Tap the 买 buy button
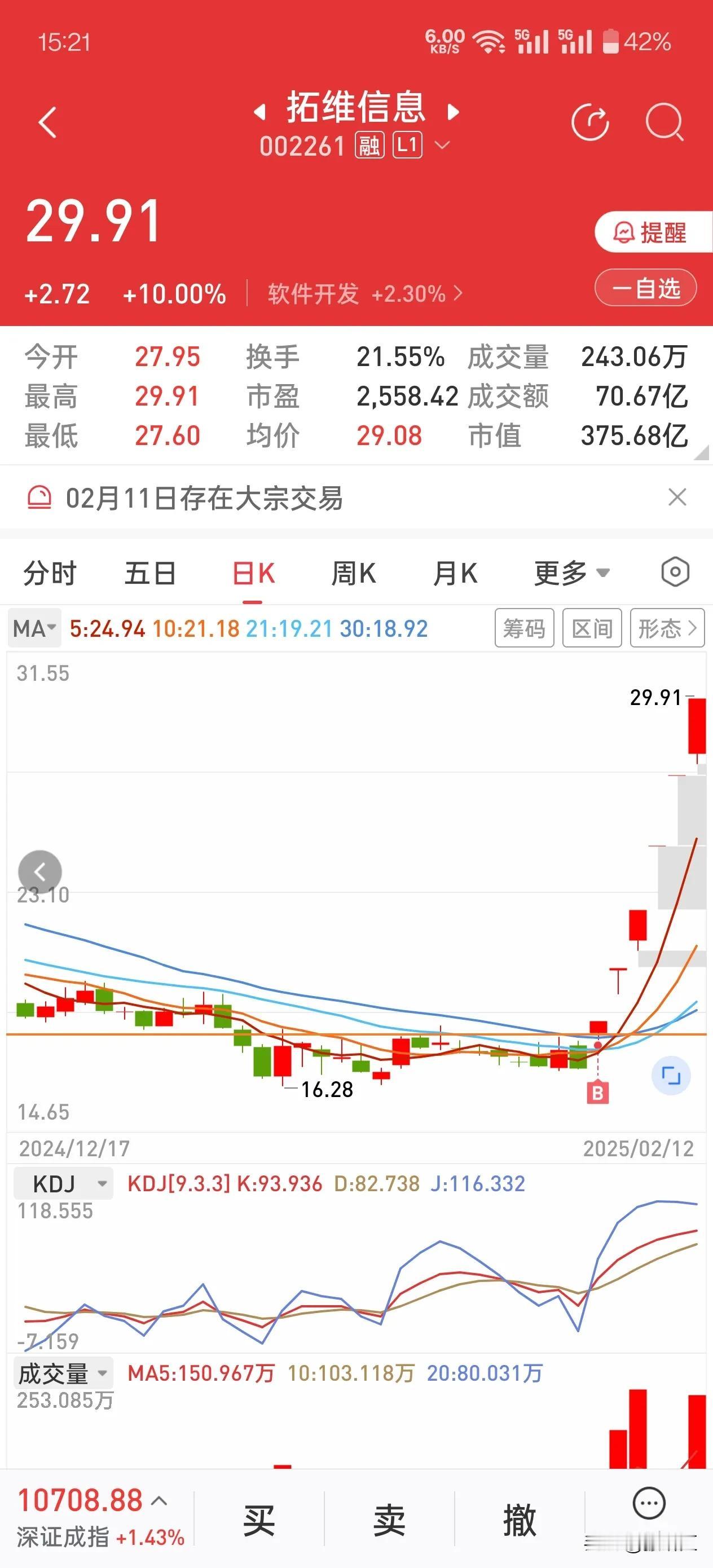Screen dimensions: 713x1568 259,1520
